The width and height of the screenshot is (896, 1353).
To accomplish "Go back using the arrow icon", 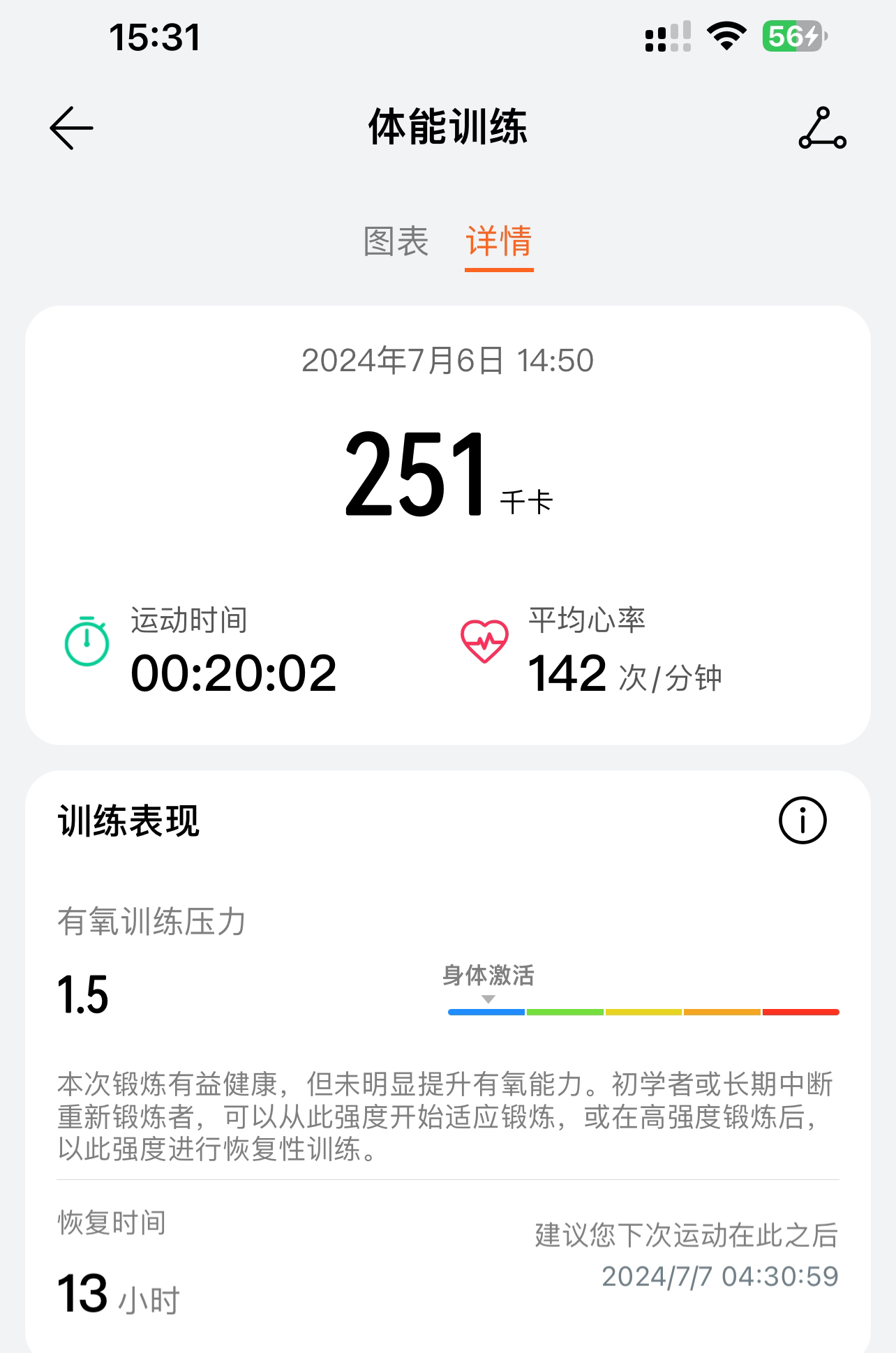I will (71, 128).
